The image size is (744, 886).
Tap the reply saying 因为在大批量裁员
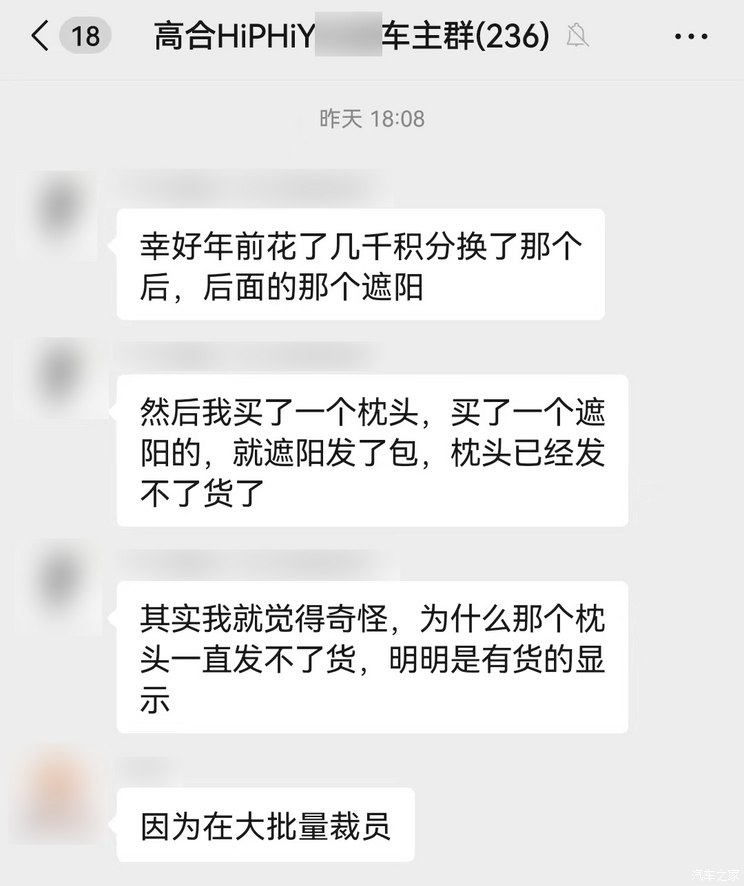265,827
